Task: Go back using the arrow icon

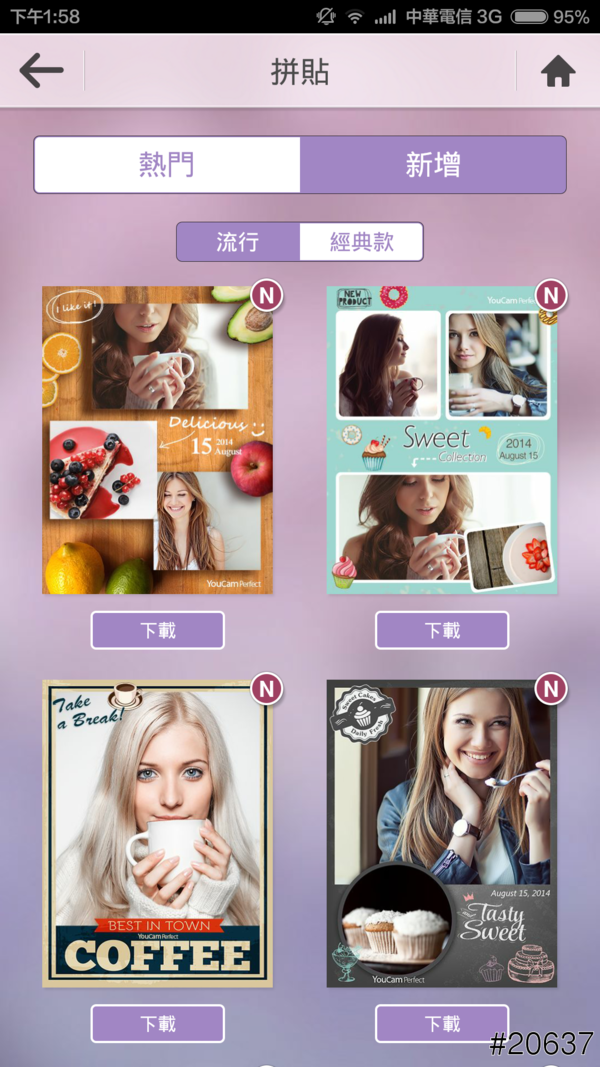Action: pos(41,71)
